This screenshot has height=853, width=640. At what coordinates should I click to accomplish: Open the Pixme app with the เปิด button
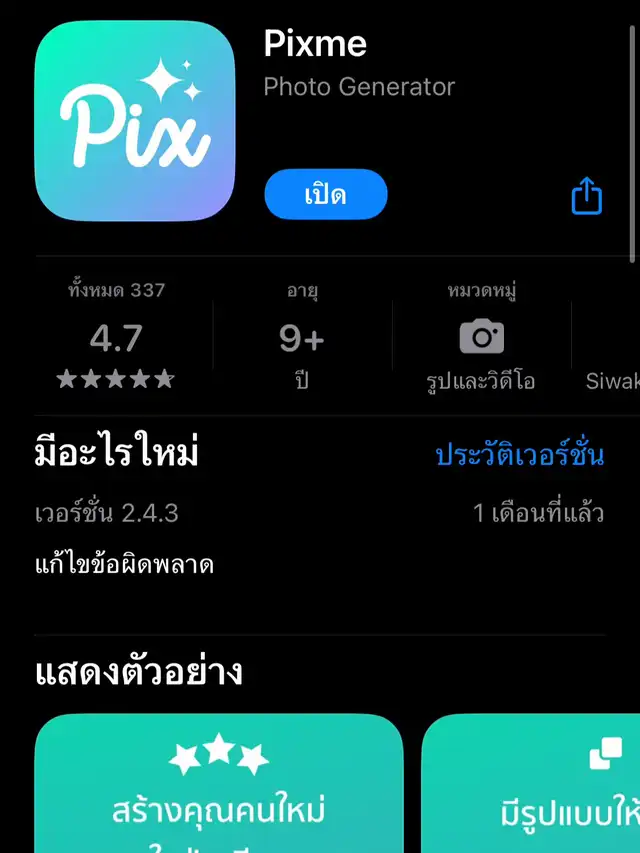tap(325, 194)
